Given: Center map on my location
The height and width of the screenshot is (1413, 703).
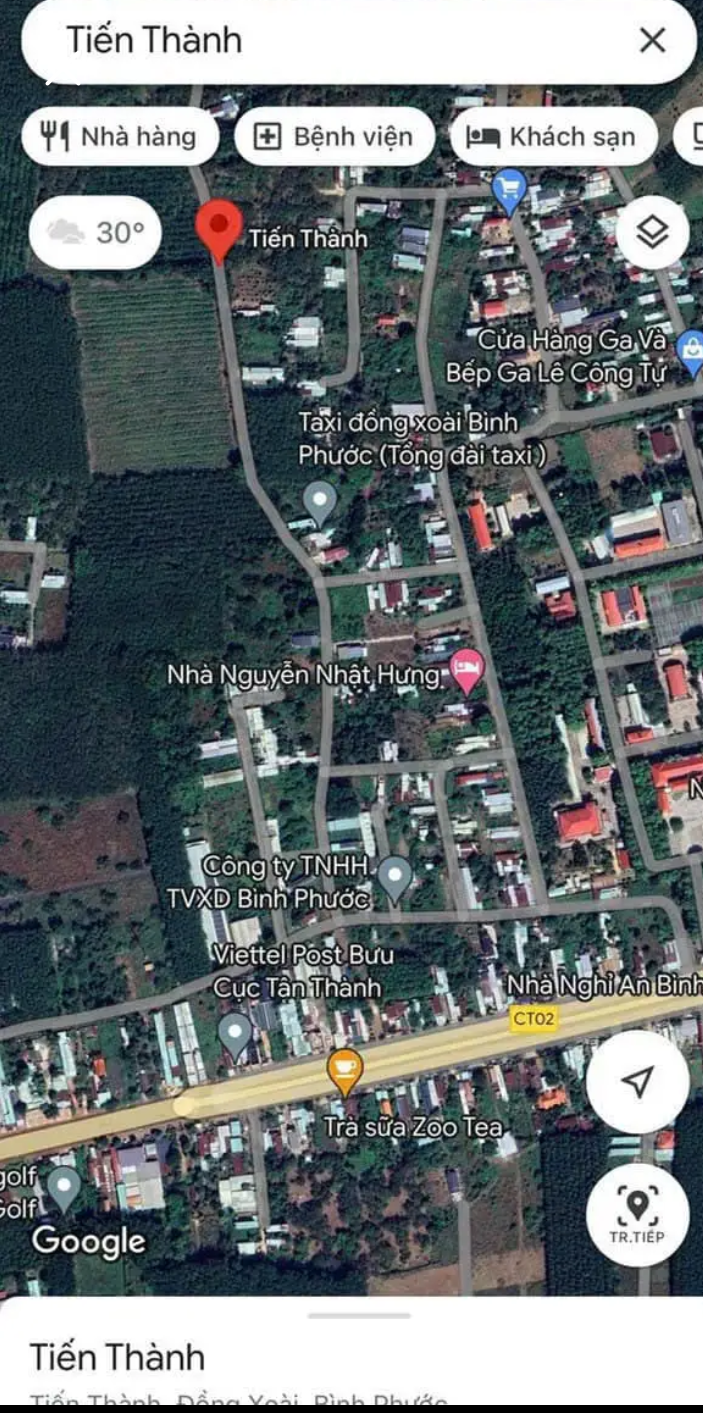Looking at the screenshot, I should [x=637, y=1081].
